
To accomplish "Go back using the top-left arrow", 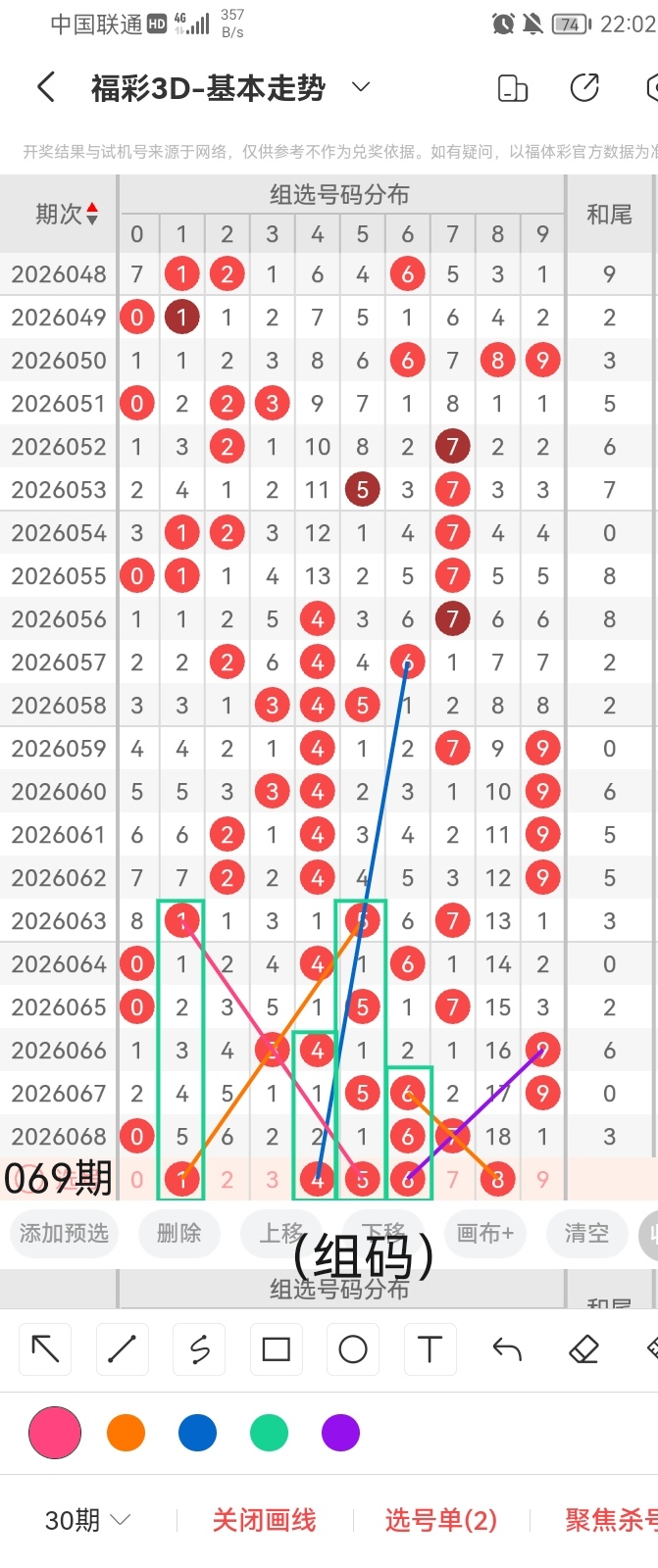I will pos(46,88).
